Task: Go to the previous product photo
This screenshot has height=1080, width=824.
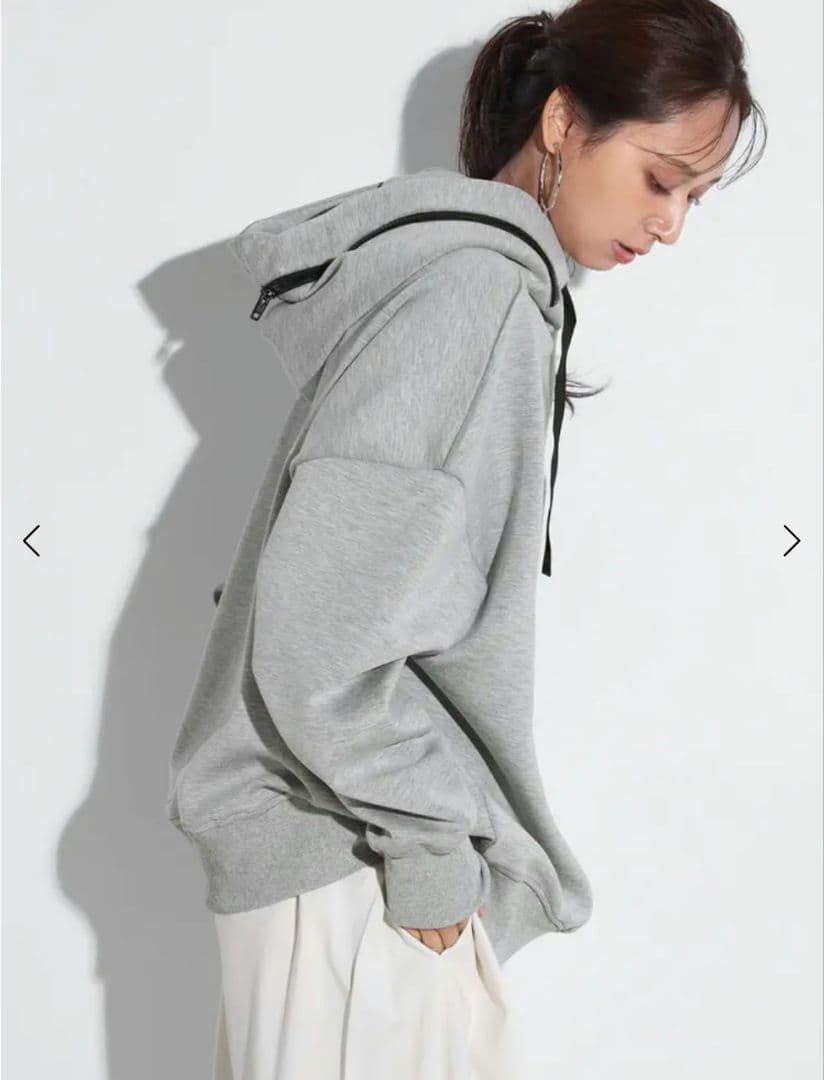Action: click(32, 541)
